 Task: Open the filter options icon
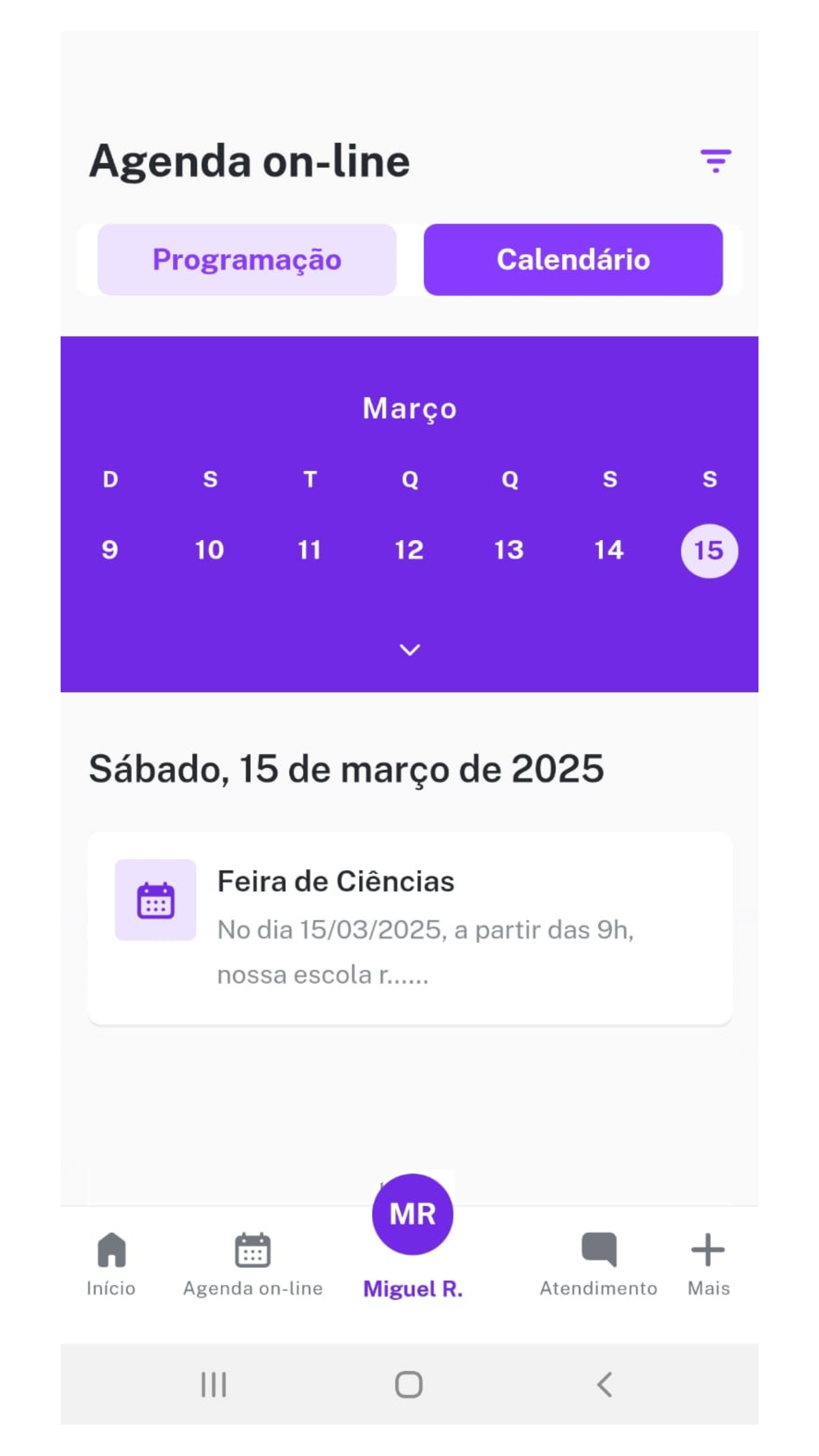(x=716, y=161)
